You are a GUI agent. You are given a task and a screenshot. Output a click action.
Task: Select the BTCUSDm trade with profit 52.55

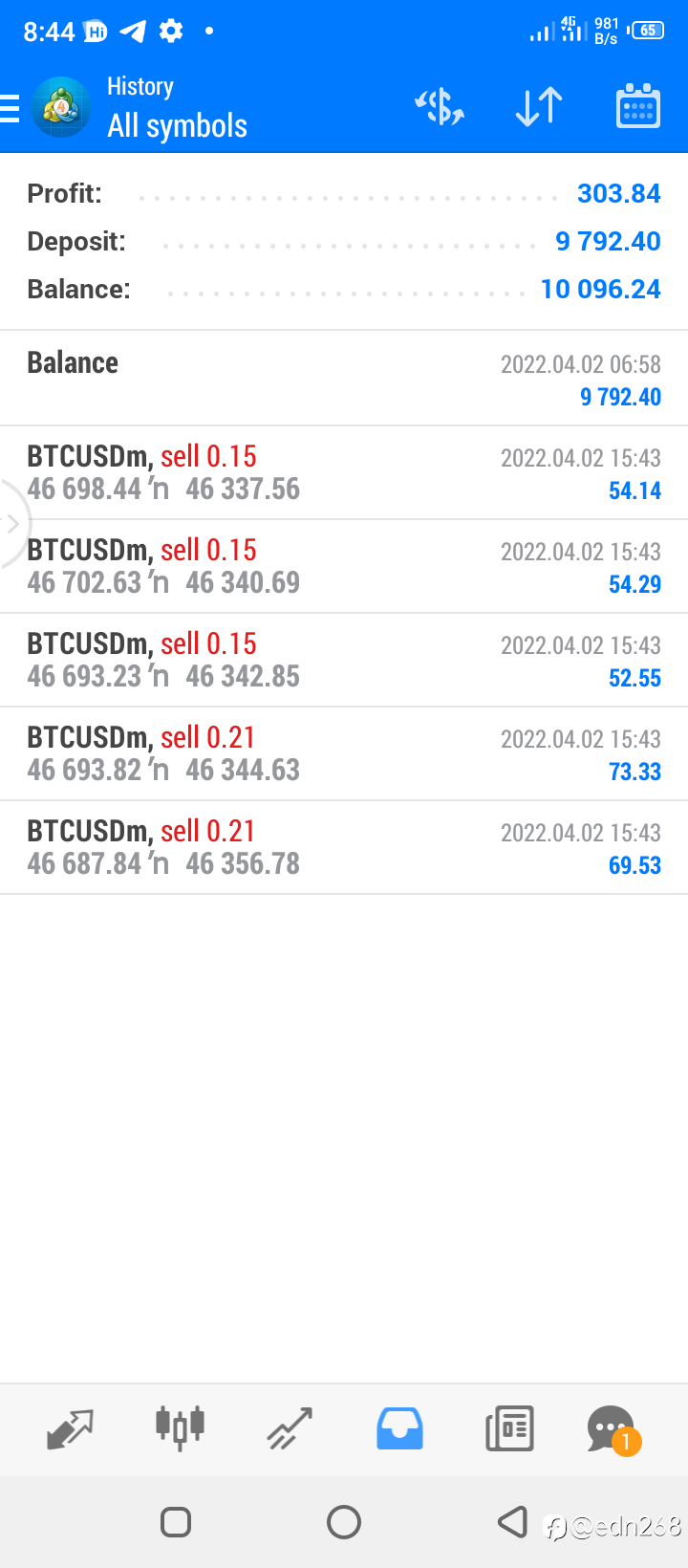pyautogui.click(x=344, y=661)
